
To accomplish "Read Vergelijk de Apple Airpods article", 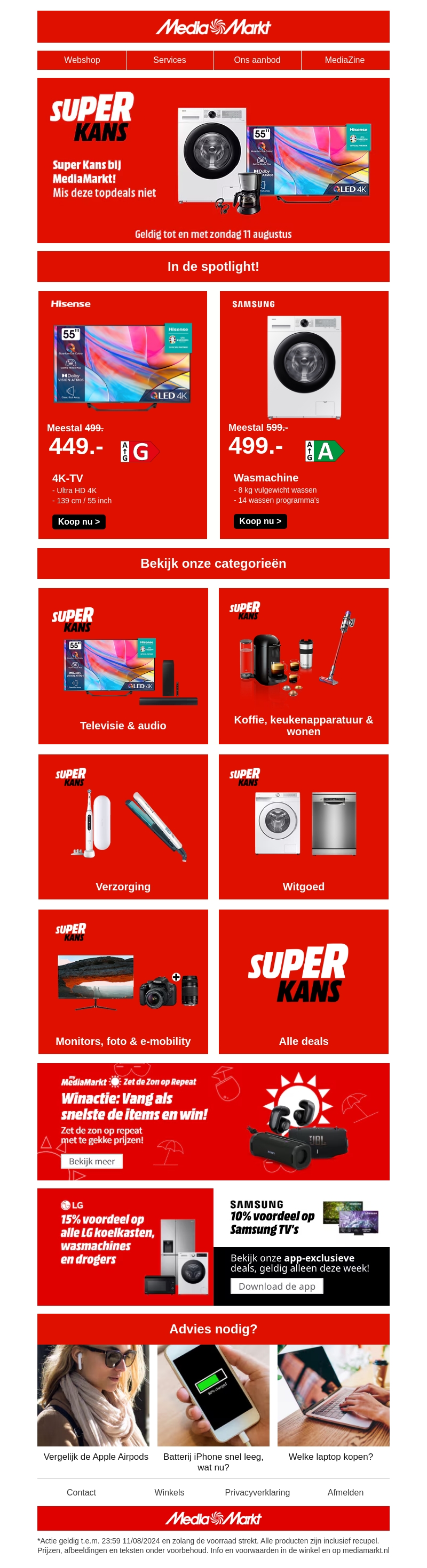I will tap(96, 1457).
